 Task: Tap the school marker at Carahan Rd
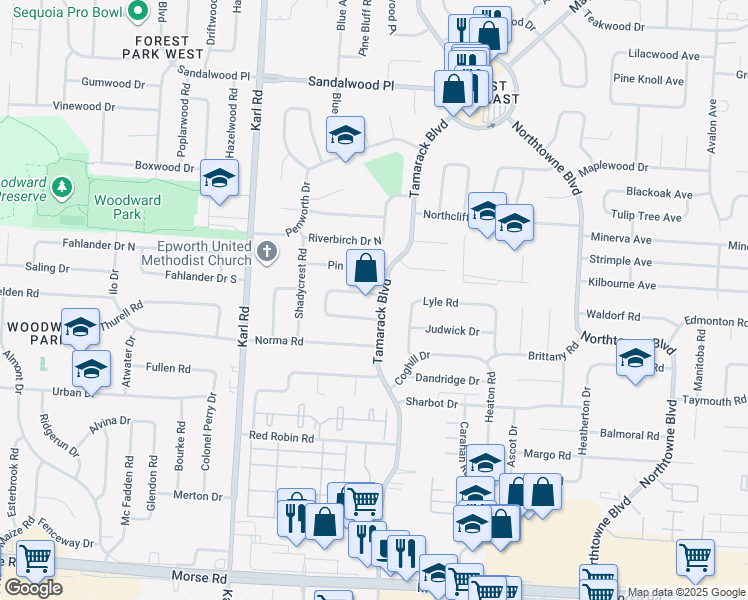coord(485,463)
